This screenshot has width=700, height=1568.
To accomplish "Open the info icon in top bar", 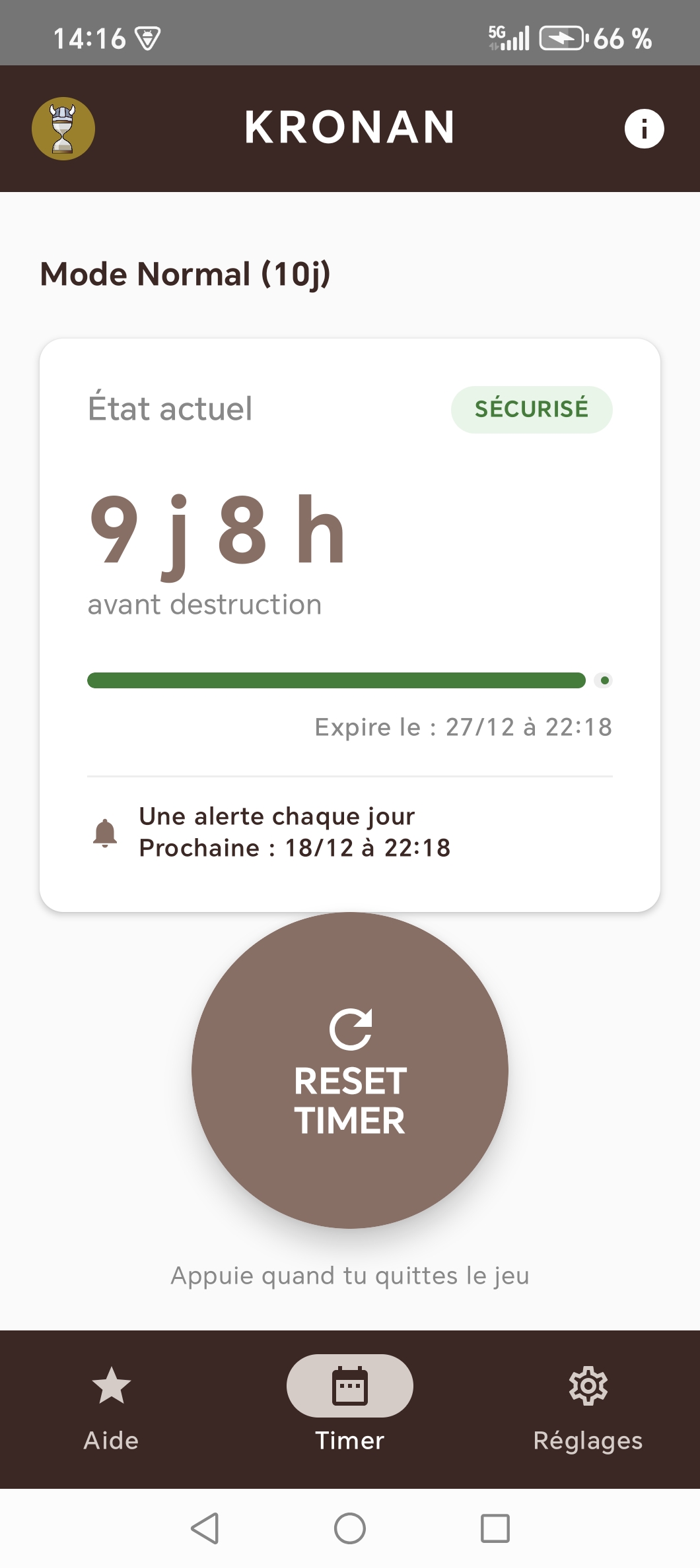I will [x=643, y=128].
